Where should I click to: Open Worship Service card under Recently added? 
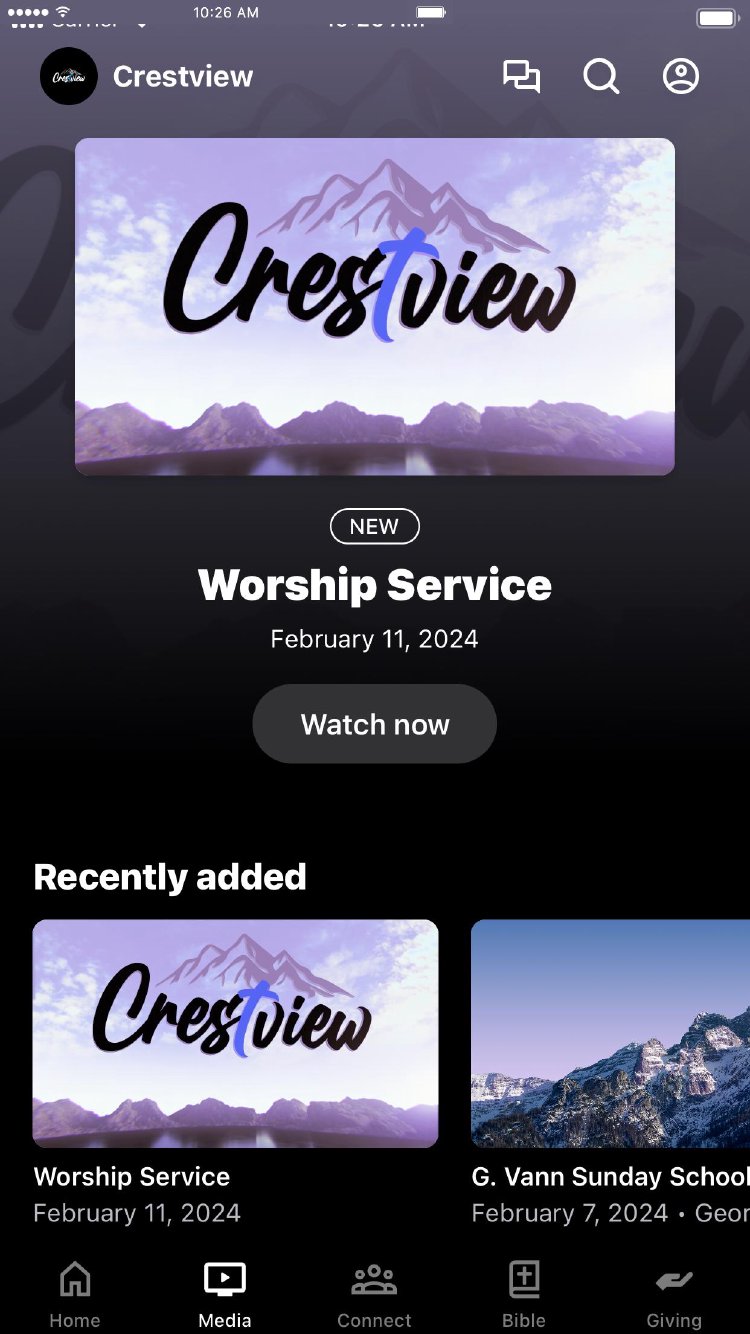pyautogui.click(x=235, y=1033)
